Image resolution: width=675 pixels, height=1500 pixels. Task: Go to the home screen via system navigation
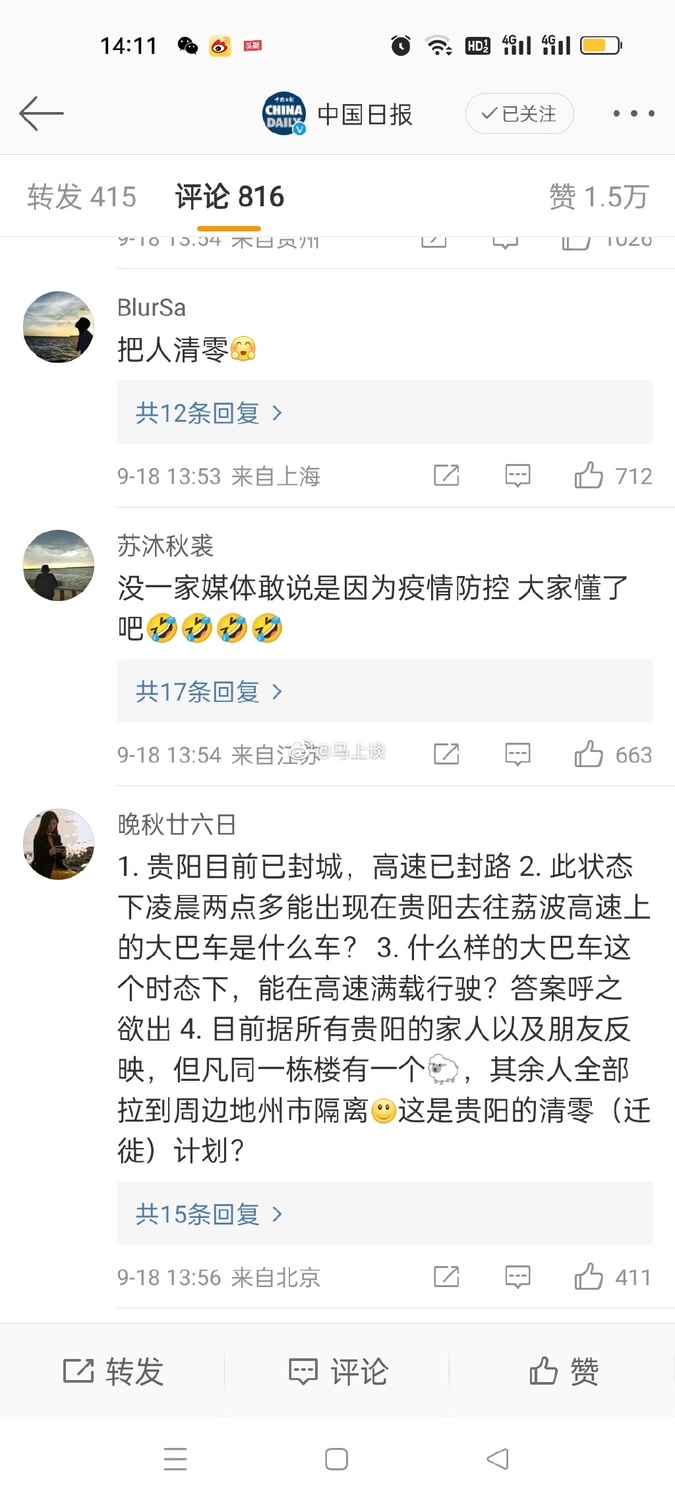coord(337,1459)
